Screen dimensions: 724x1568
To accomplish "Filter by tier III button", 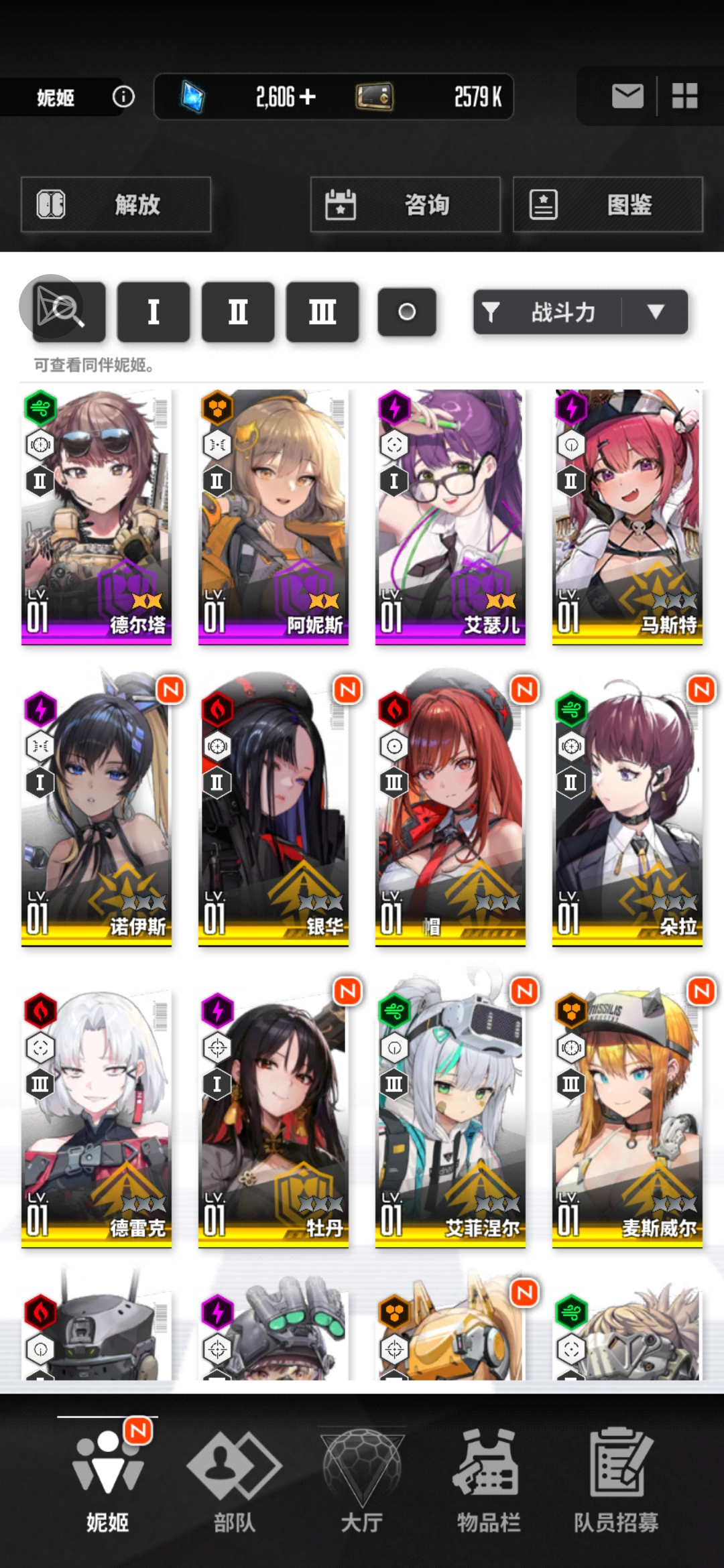I will pos(322,312).
